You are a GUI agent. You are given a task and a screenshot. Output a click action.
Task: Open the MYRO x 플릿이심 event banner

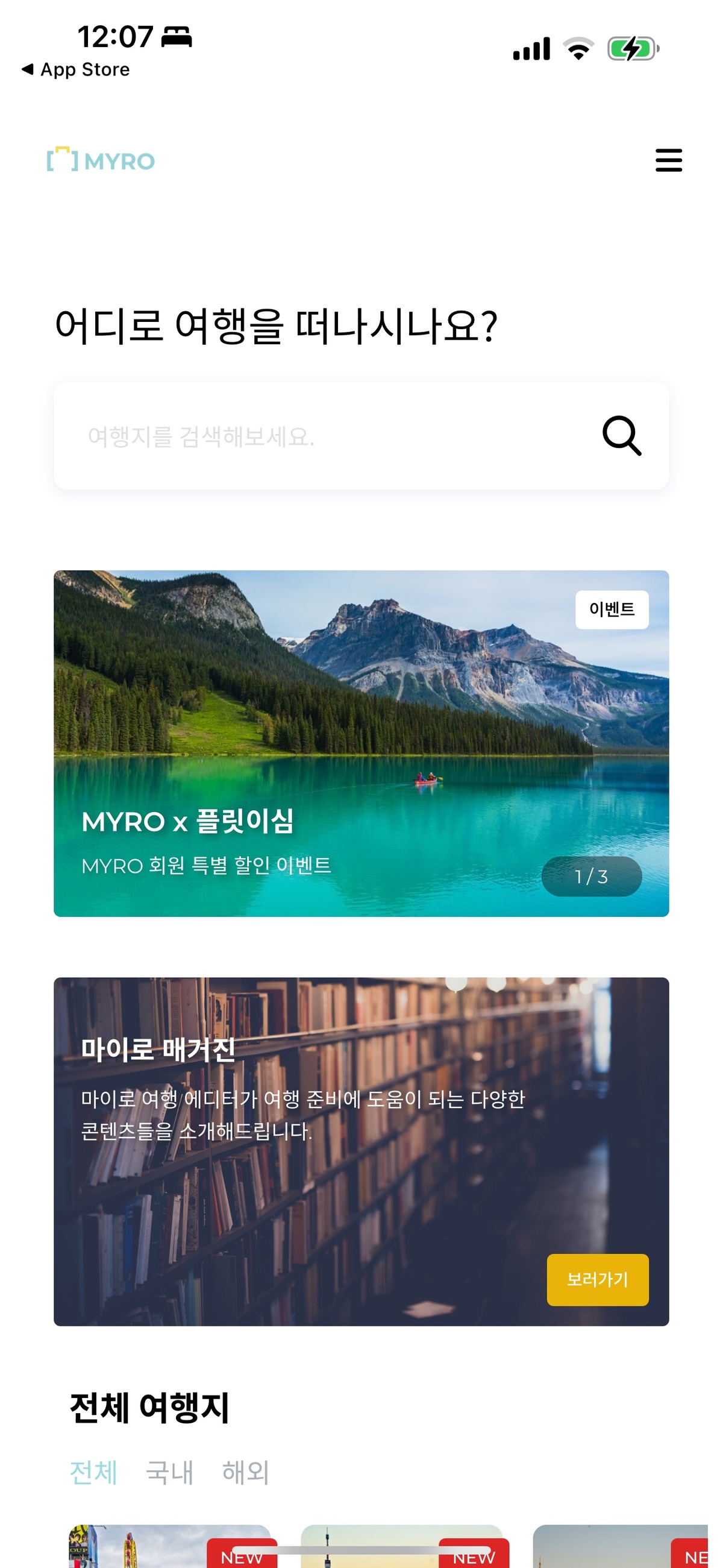coord(361,743)
